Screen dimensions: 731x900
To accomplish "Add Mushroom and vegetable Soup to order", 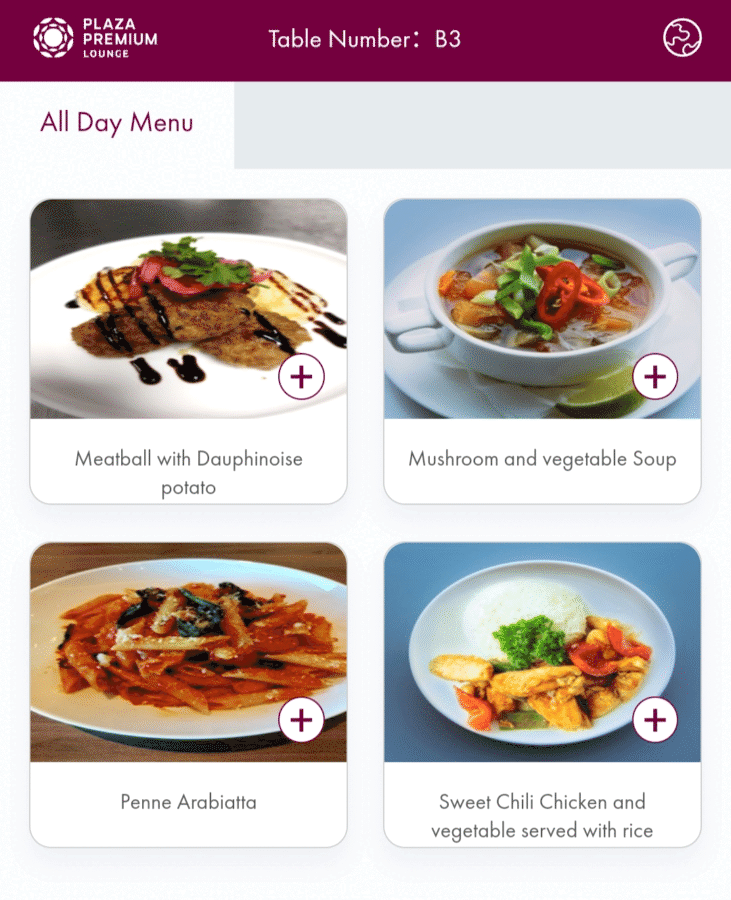I will pos(656,377).
